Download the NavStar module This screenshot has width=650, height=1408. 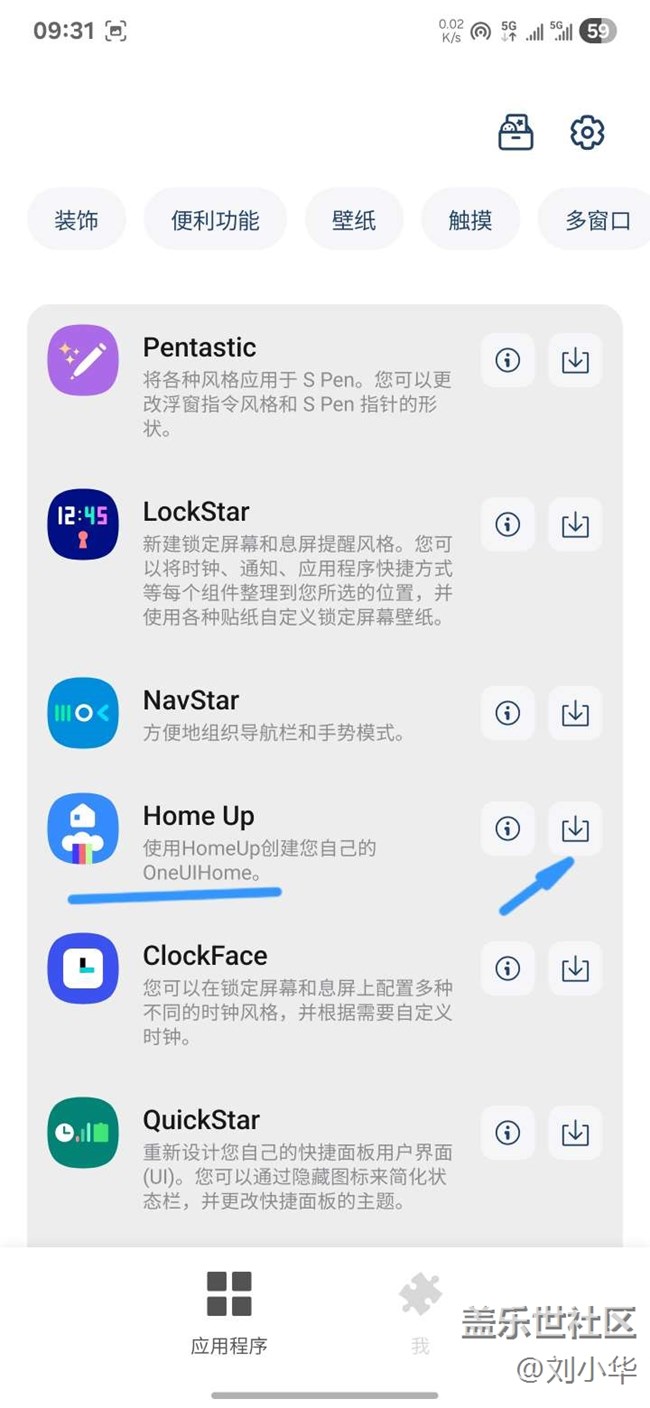click(575, 713)
